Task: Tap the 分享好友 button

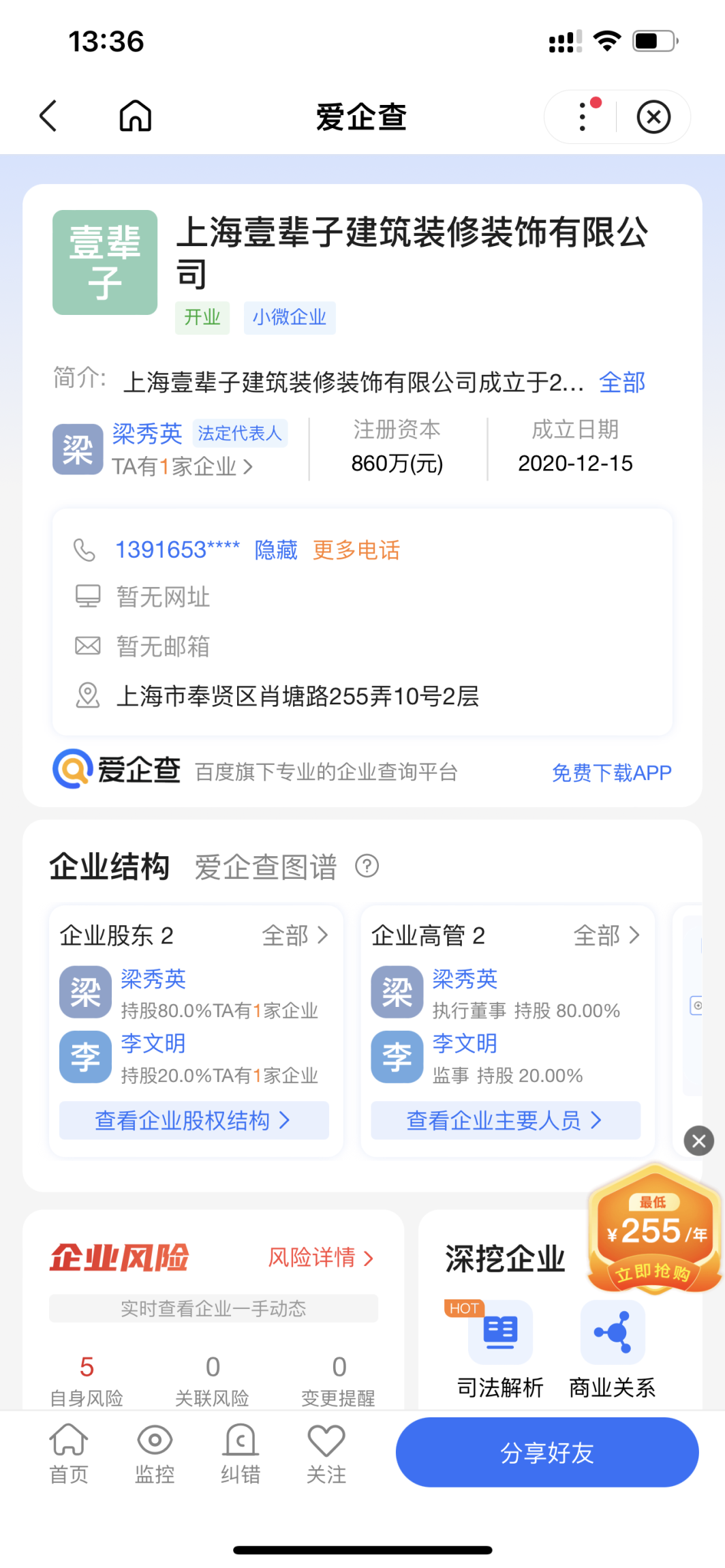Action: pyautogui.click(x=547, y=1452)
